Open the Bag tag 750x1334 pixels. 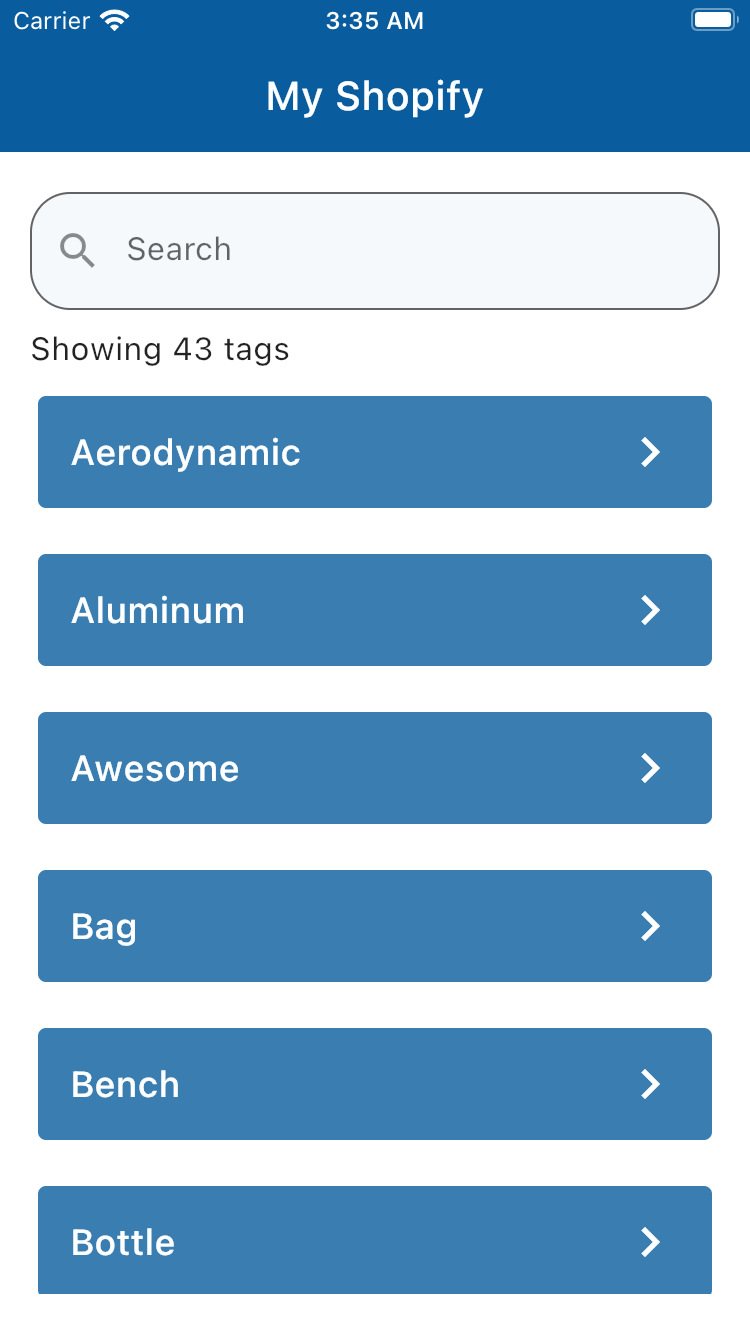375,926
